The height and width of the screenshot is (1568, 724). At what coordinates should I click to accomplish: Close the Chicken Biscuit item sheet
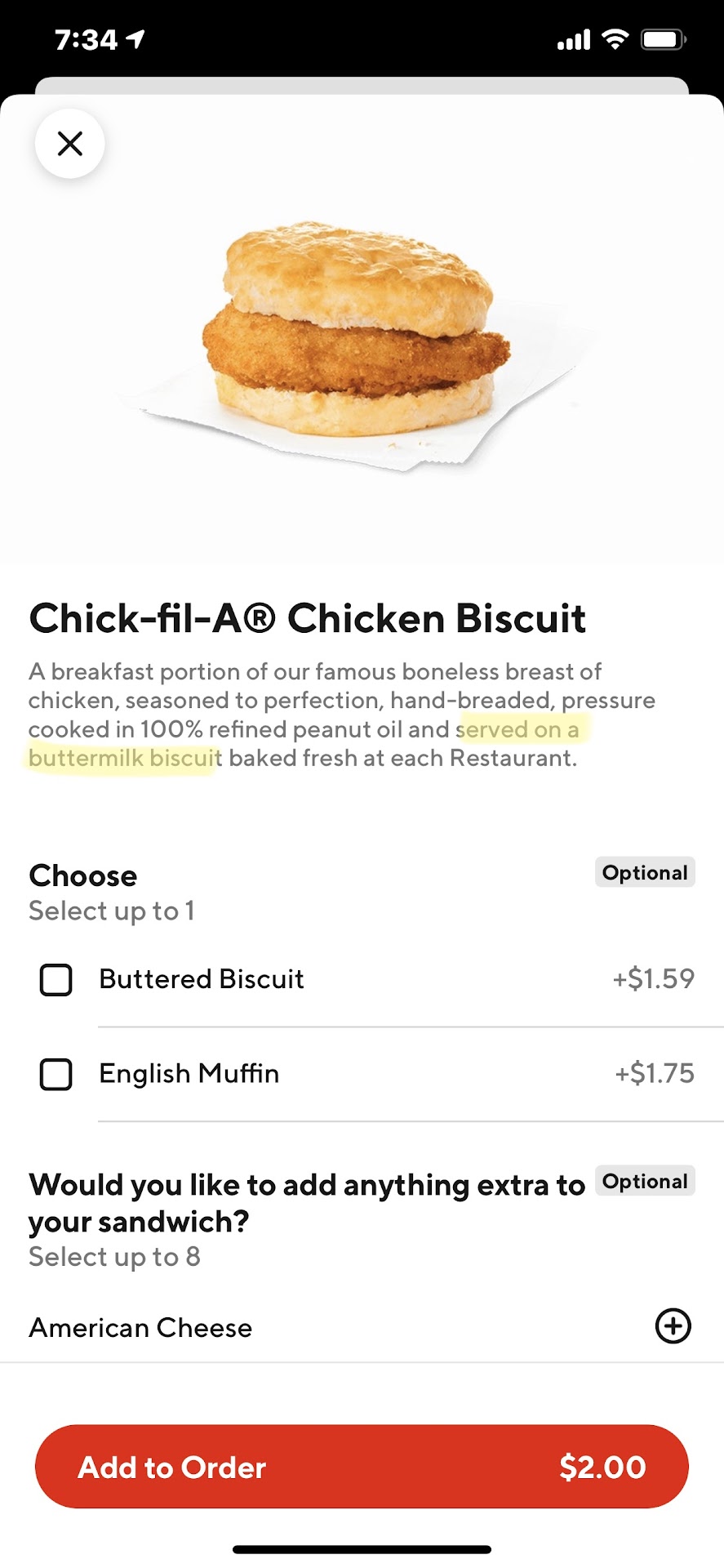point(70,144)
